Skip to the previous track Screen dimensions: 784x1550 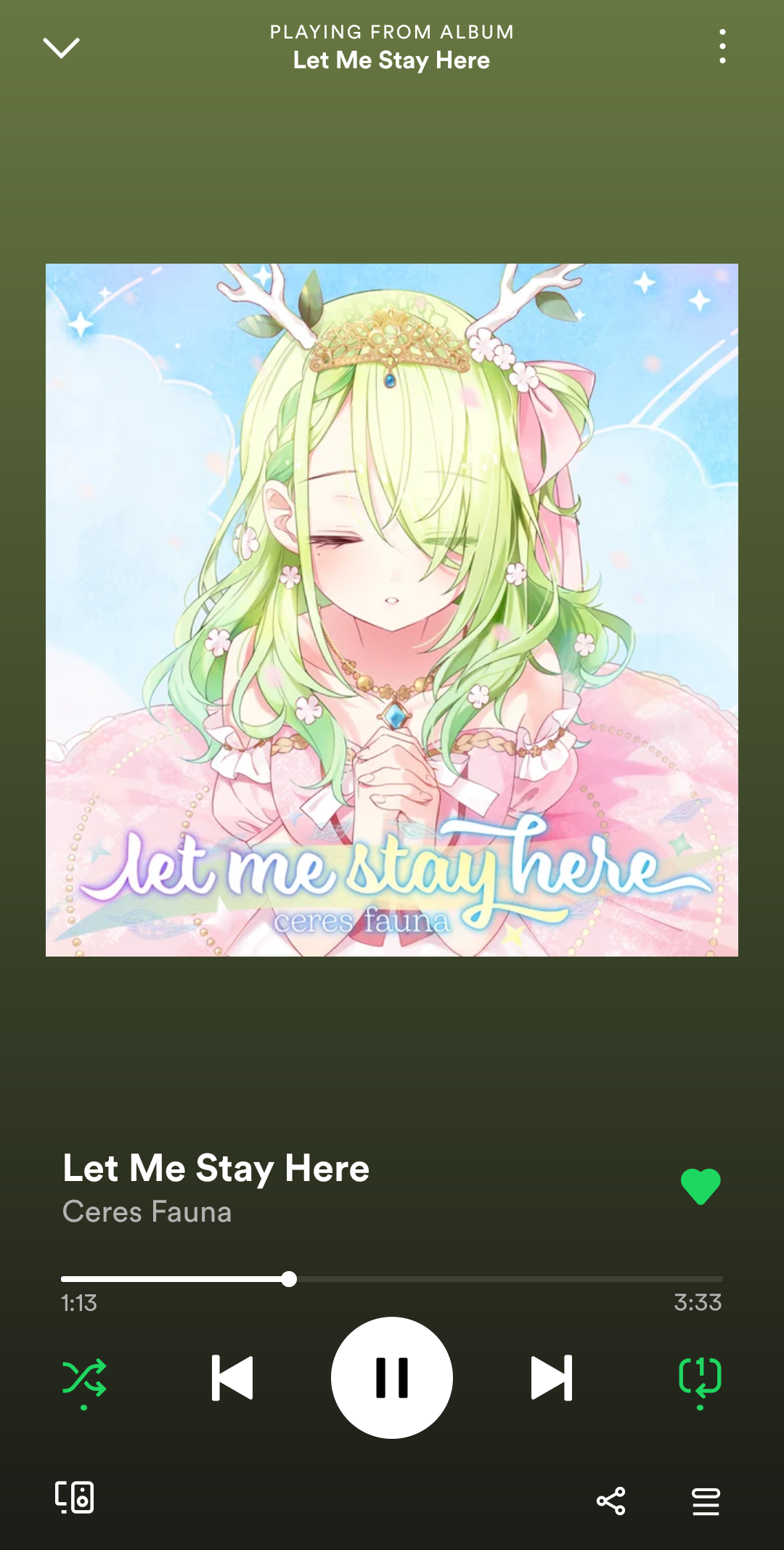click(x=232, y=1378)
